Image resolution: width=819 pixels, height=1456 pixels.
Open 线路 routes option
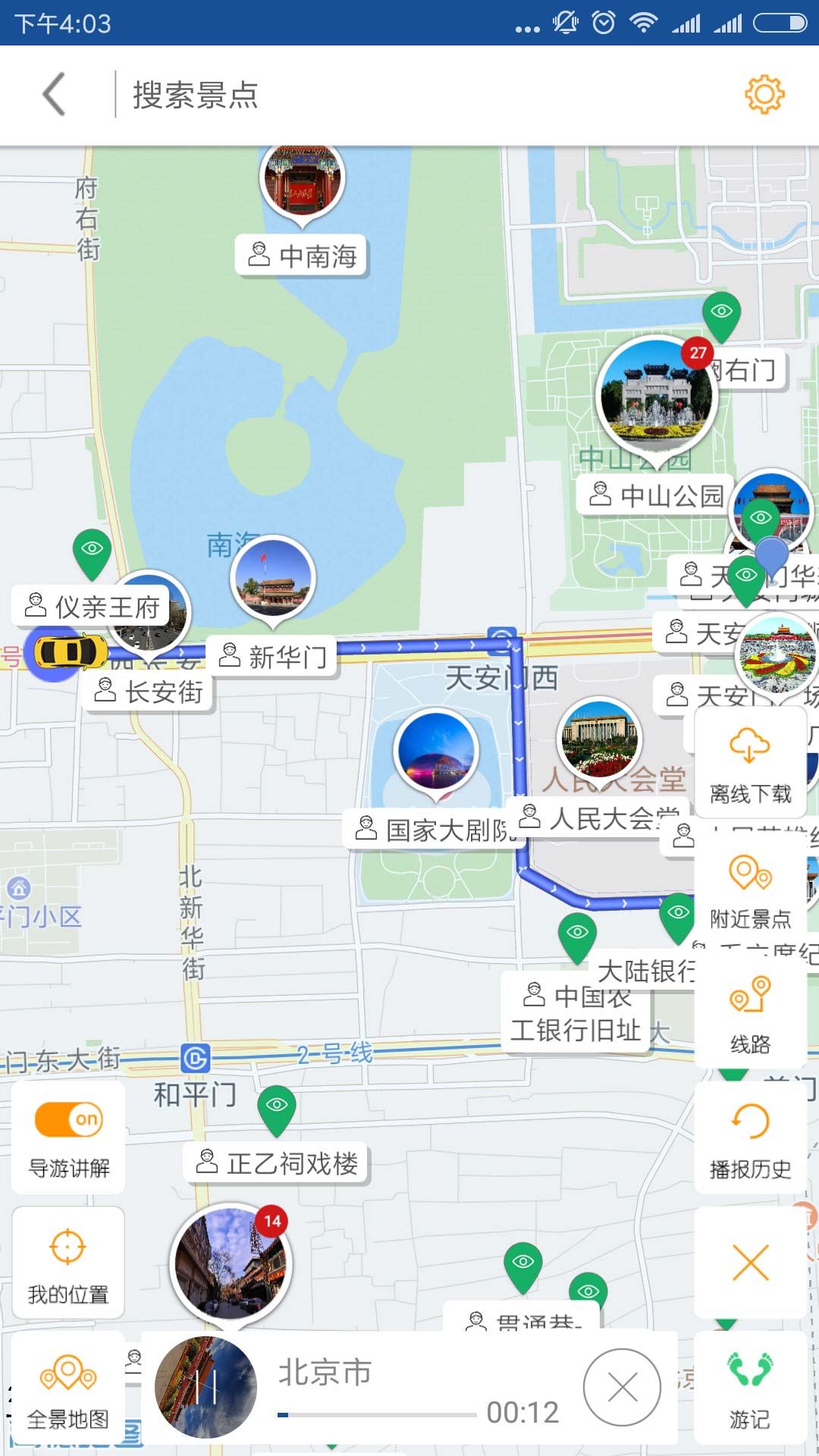tap(750, 1015)
